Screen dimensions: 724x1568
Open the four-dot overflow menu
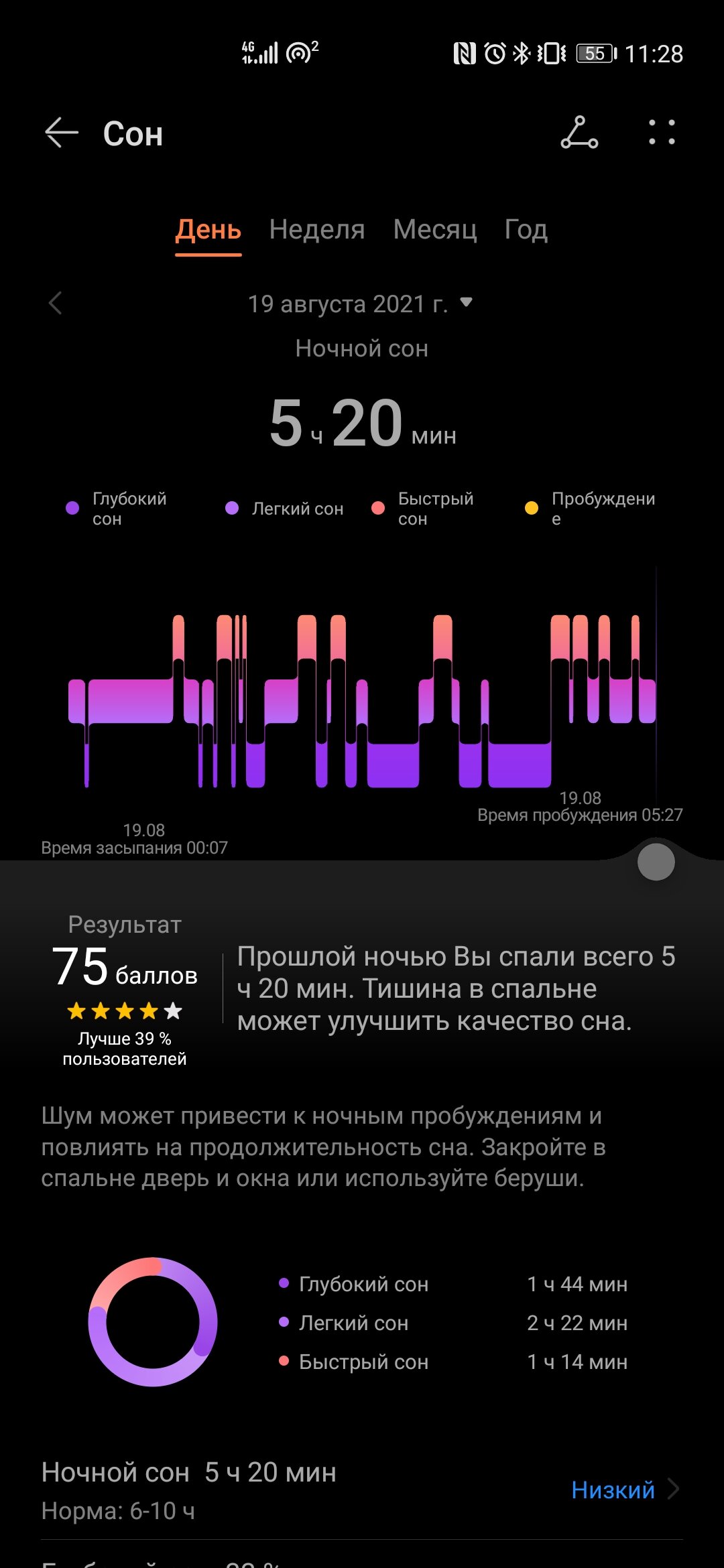(x=662, y=133)
